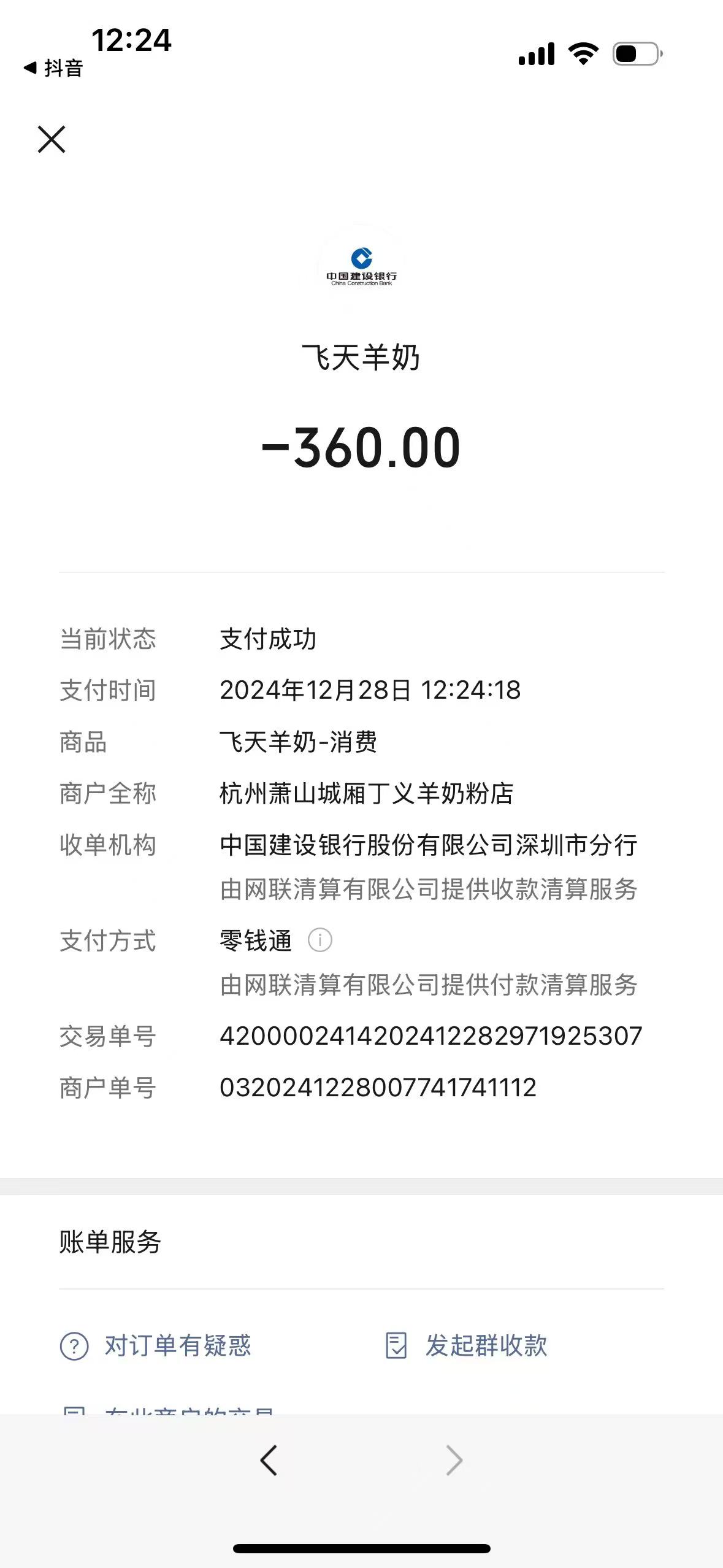Tap the info icon beside 零钱通
Screen dimensions: 723x1568
point(319,940)
